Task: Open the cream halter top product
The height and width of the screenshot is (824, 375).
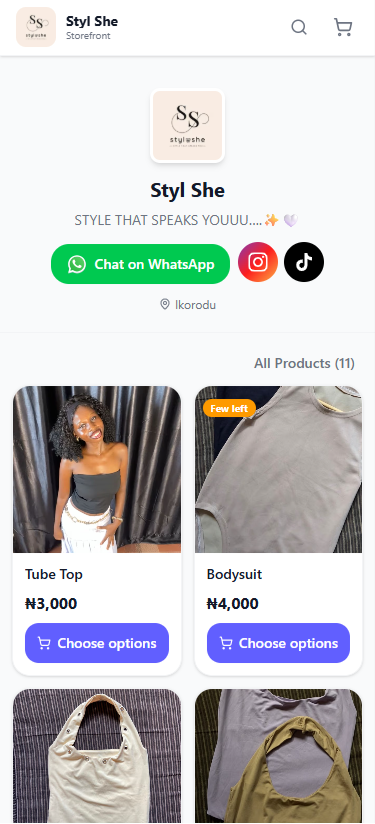Action: tap(97, 756)
